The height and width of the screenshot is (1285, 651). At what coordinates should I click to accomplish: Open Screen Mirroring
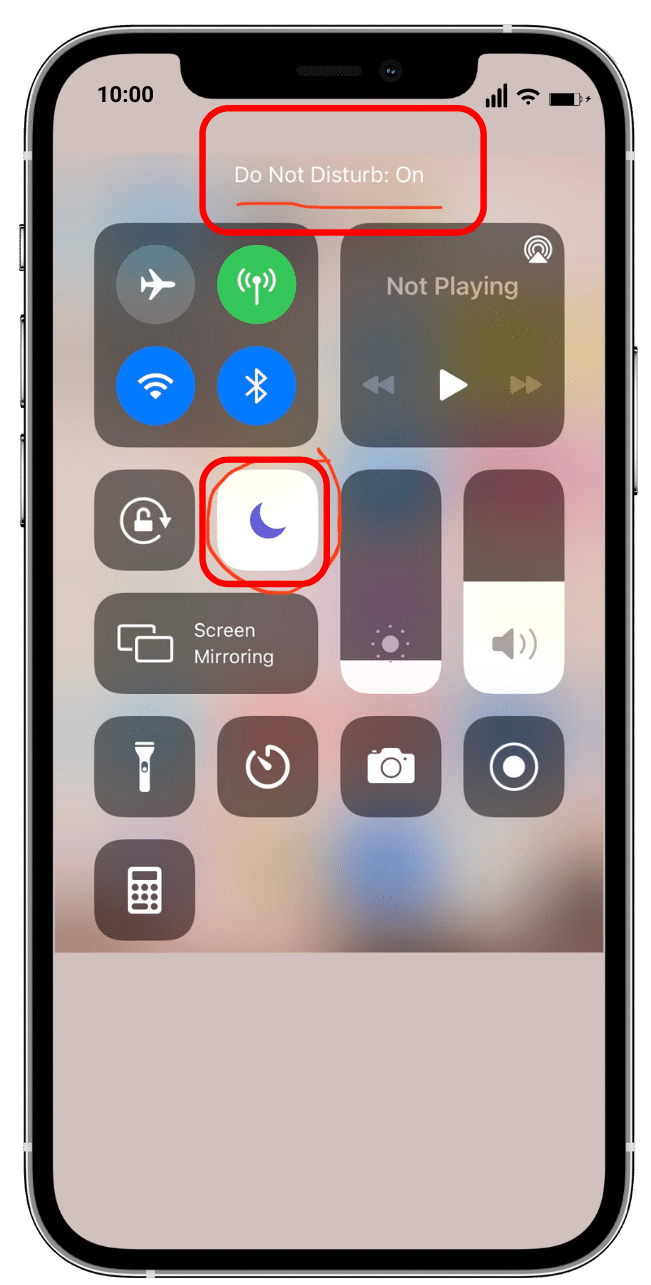(x=205, y=643)
